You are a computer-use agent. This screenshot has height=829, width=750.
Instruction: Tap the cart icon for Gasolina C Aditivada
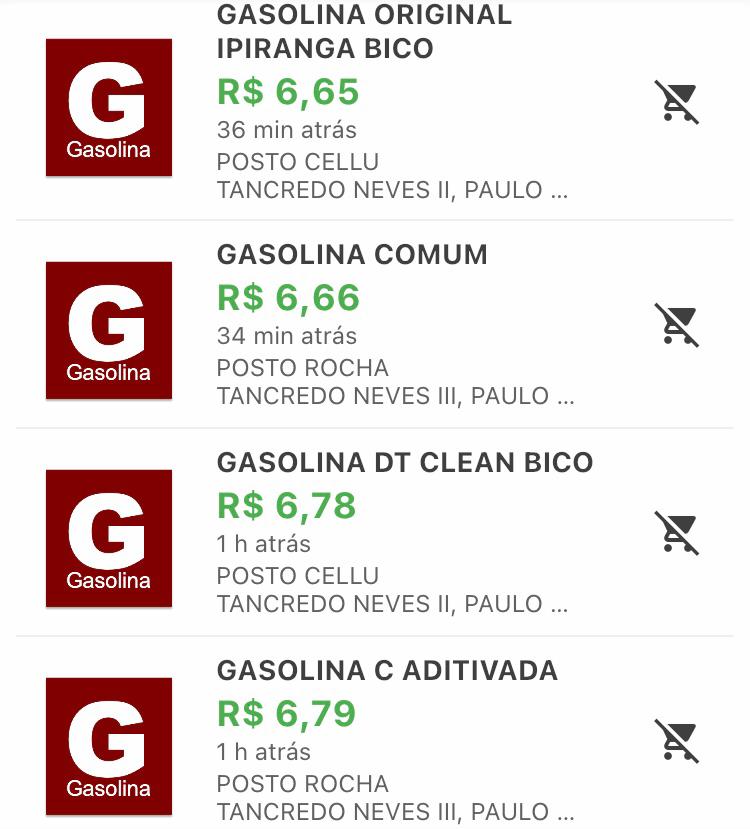(676, 740)
